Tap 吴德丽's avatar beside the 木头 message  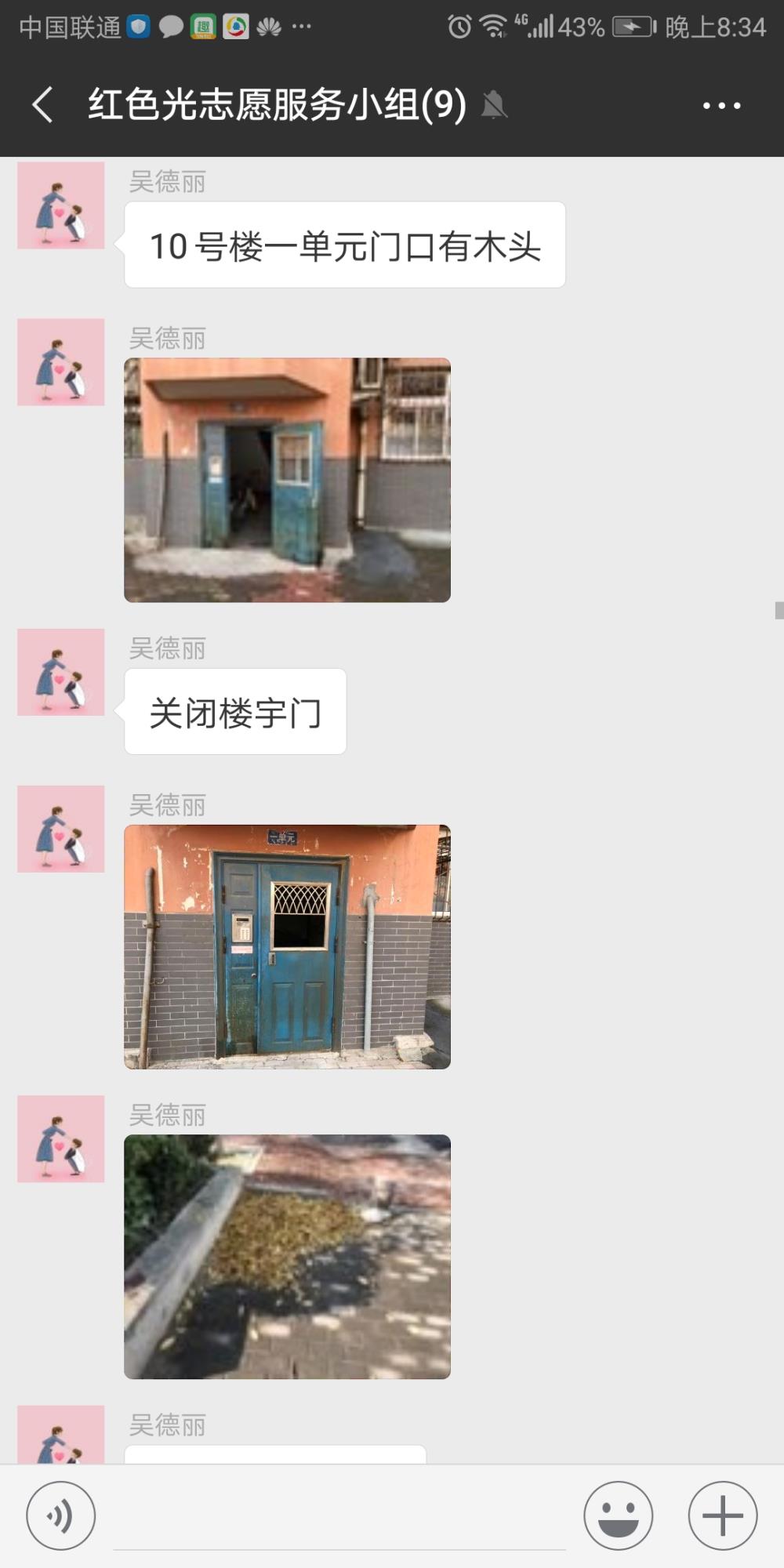pos(61,205)
